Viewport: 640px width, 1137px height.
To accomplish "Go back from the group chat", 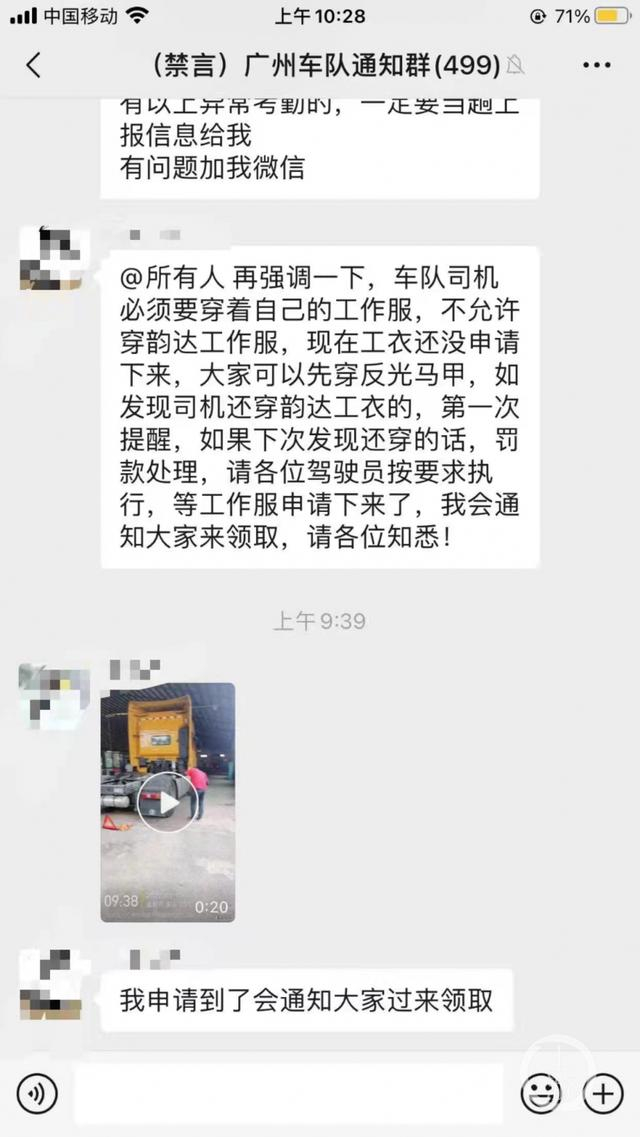I will click(33, 66).
